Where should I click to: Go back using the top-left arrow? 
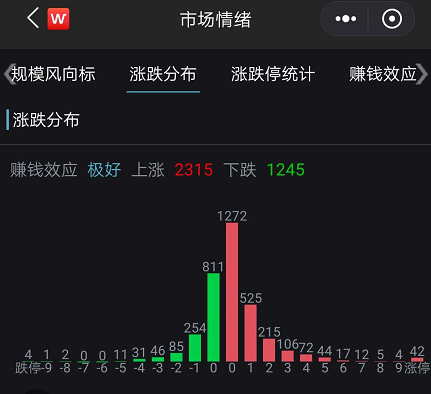[x=33, y=18]
